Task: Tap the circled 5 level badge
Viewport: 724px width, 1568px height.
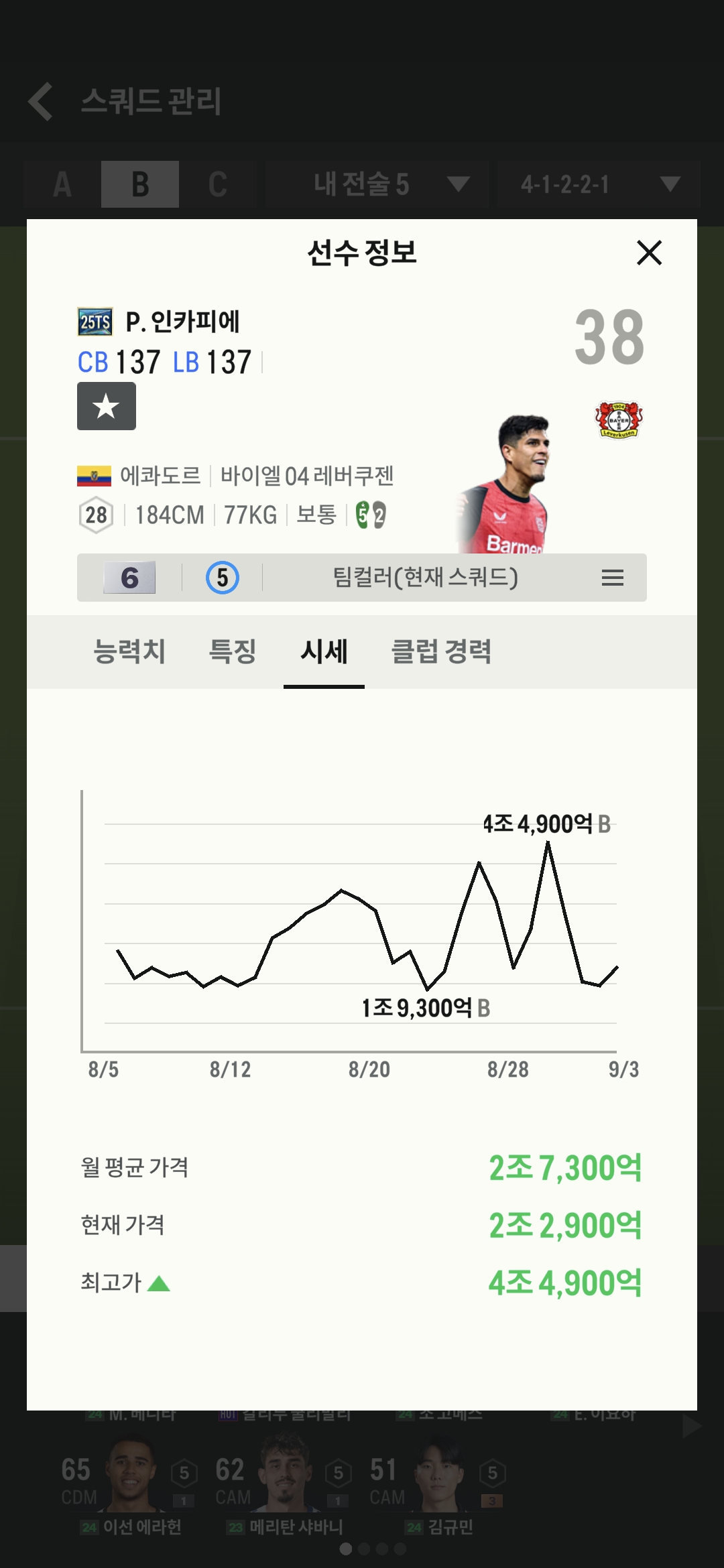Action: 223,578
